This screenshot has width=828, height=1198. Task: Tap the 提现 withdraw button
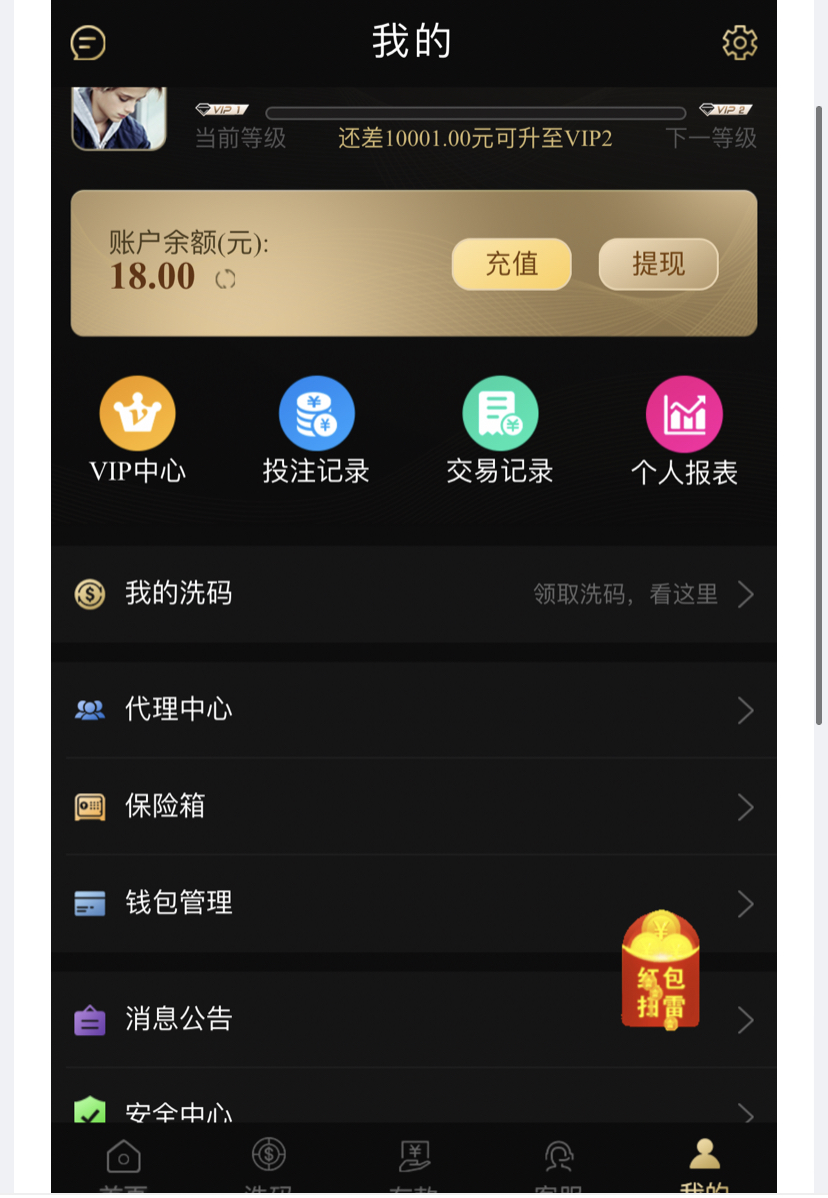click(658, 264)
